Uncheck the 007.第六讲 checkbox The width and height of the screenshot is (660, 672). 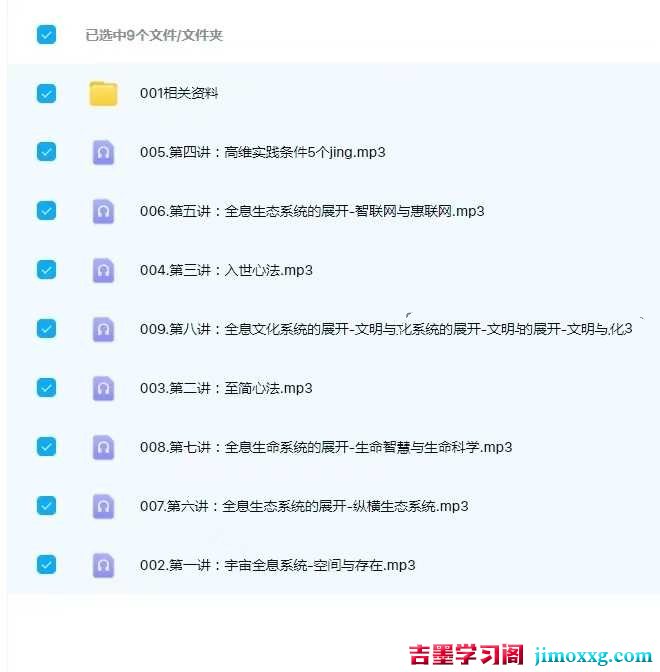coord(46,506)
